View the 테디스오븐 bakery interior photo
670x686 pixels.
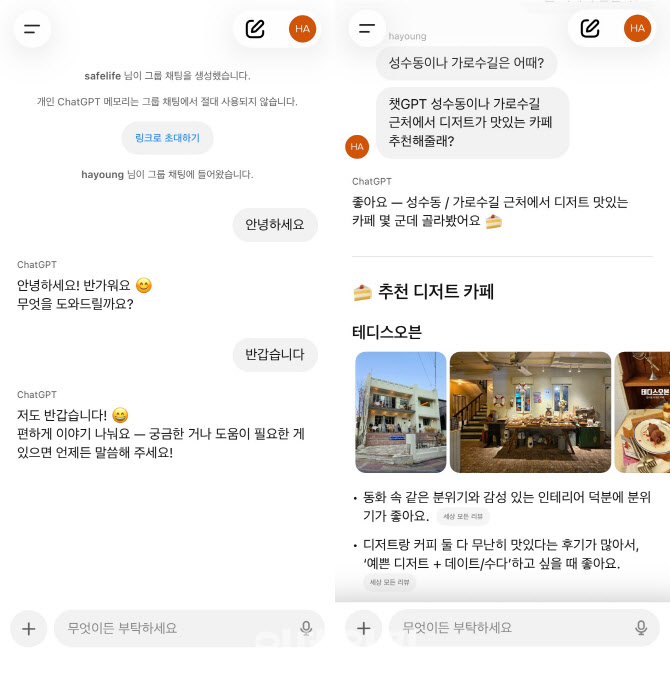coord(530,411)
